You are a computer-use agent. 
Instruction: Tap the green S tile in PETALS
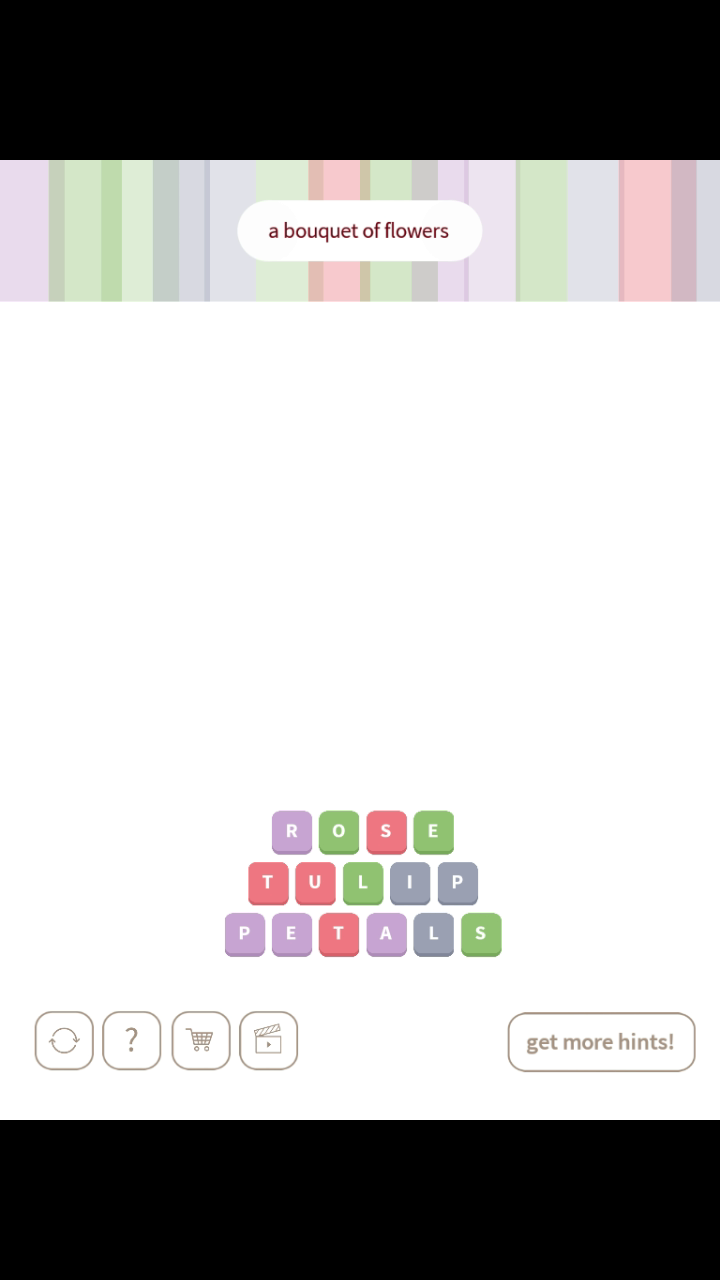pos(480,934)
